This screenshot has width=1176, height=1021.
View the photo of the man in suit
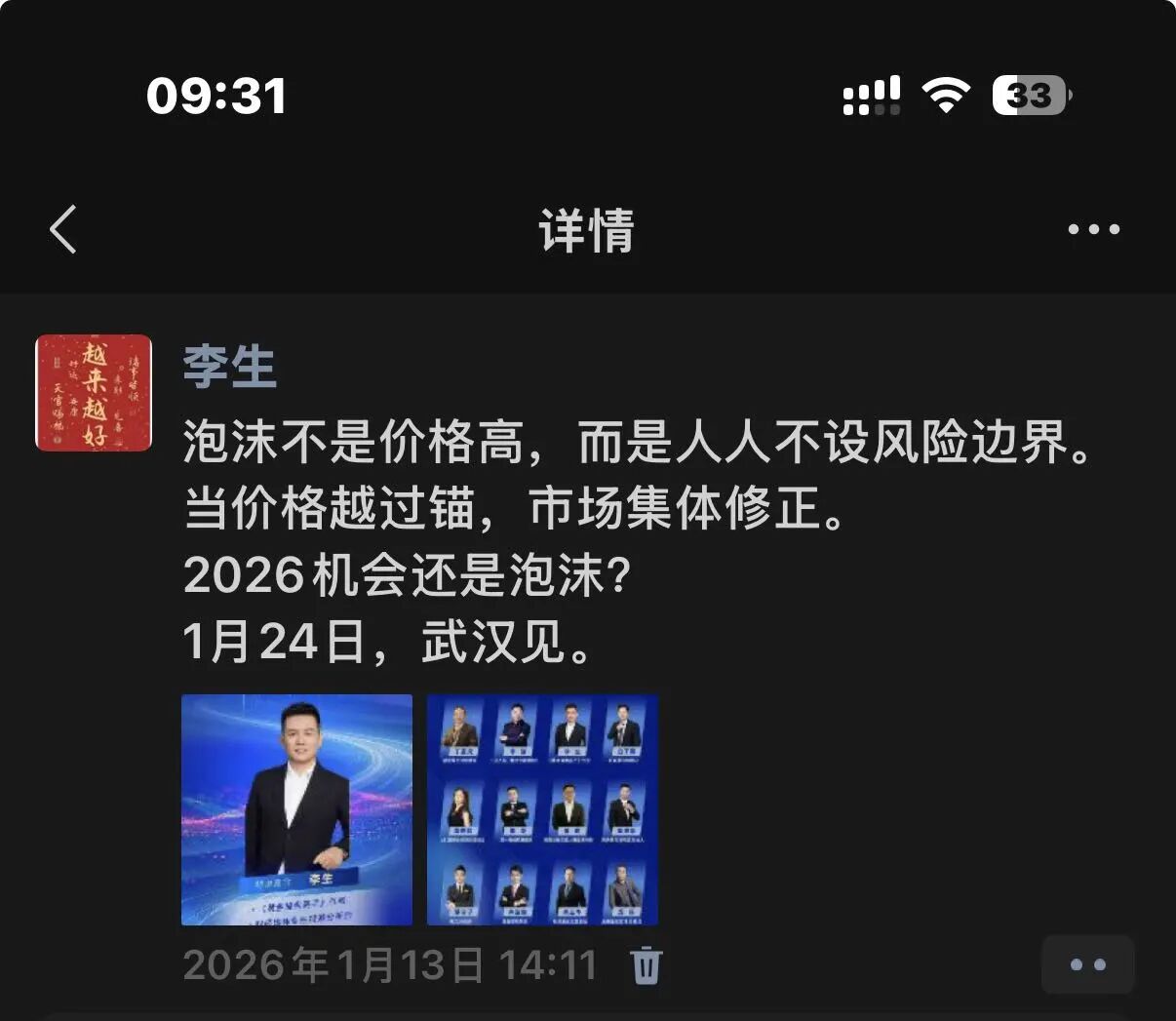point(296,809)
